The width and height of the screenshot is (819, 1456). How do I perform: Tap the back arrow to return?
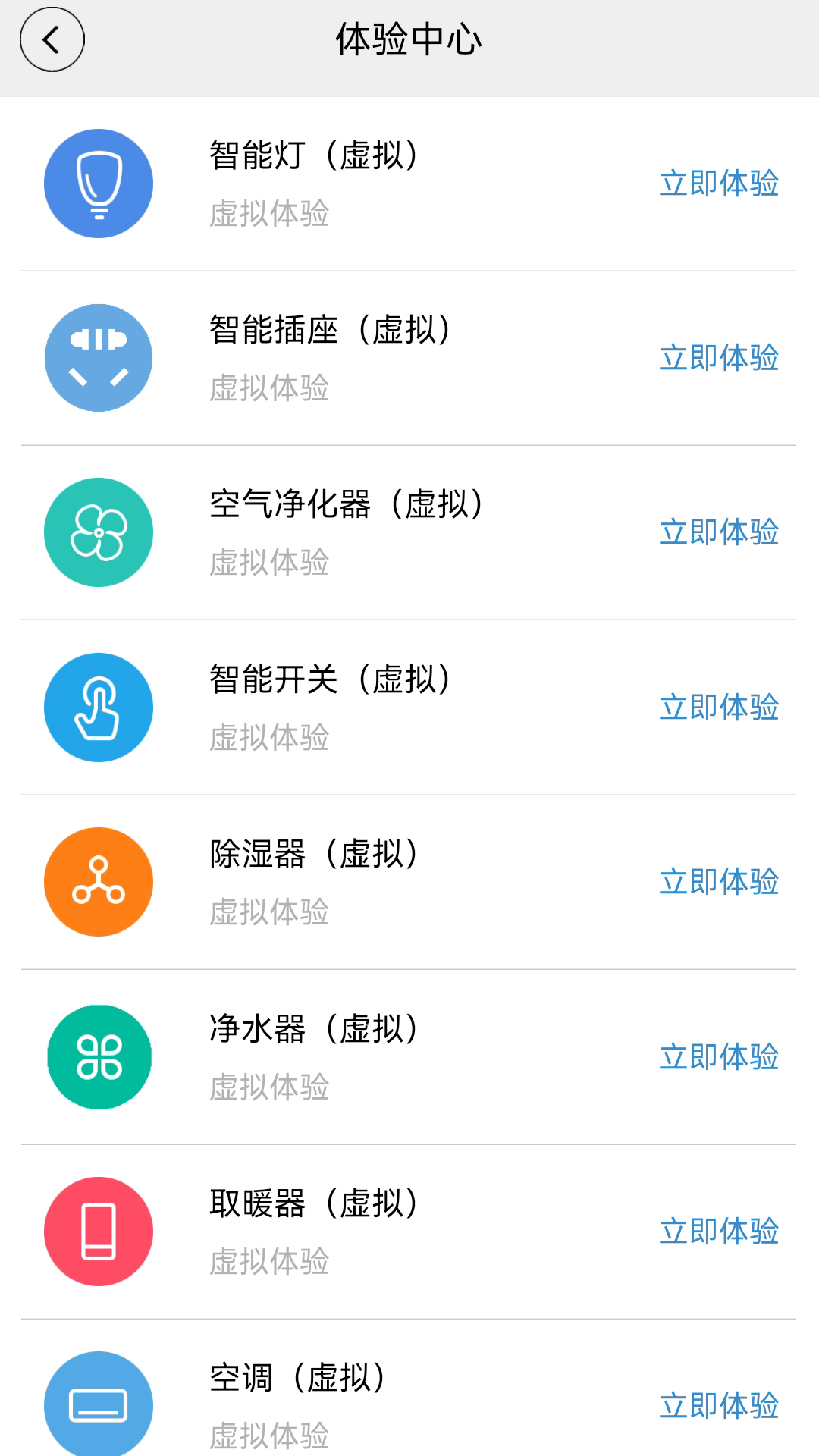[x=51, y=39]
